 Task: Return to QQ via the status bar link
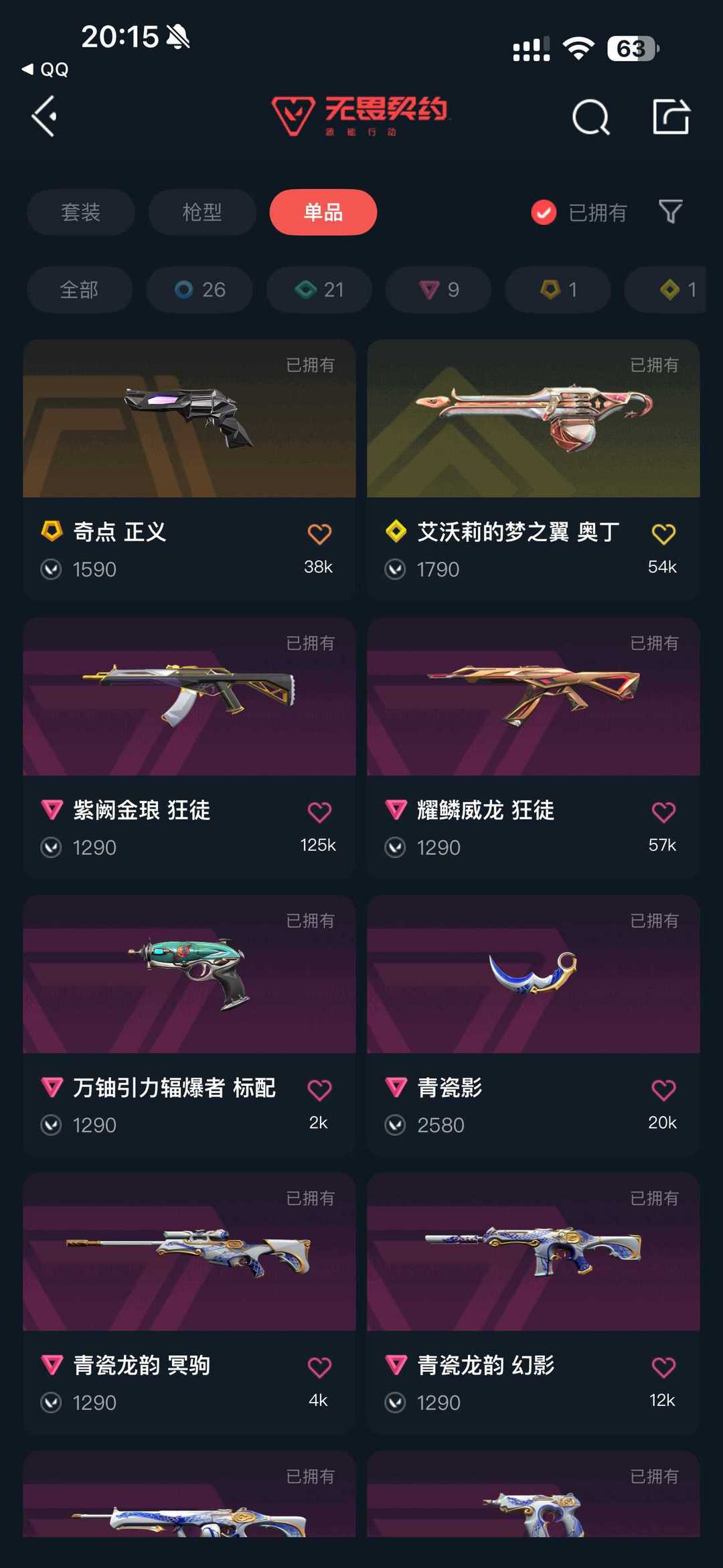(46, 70)
